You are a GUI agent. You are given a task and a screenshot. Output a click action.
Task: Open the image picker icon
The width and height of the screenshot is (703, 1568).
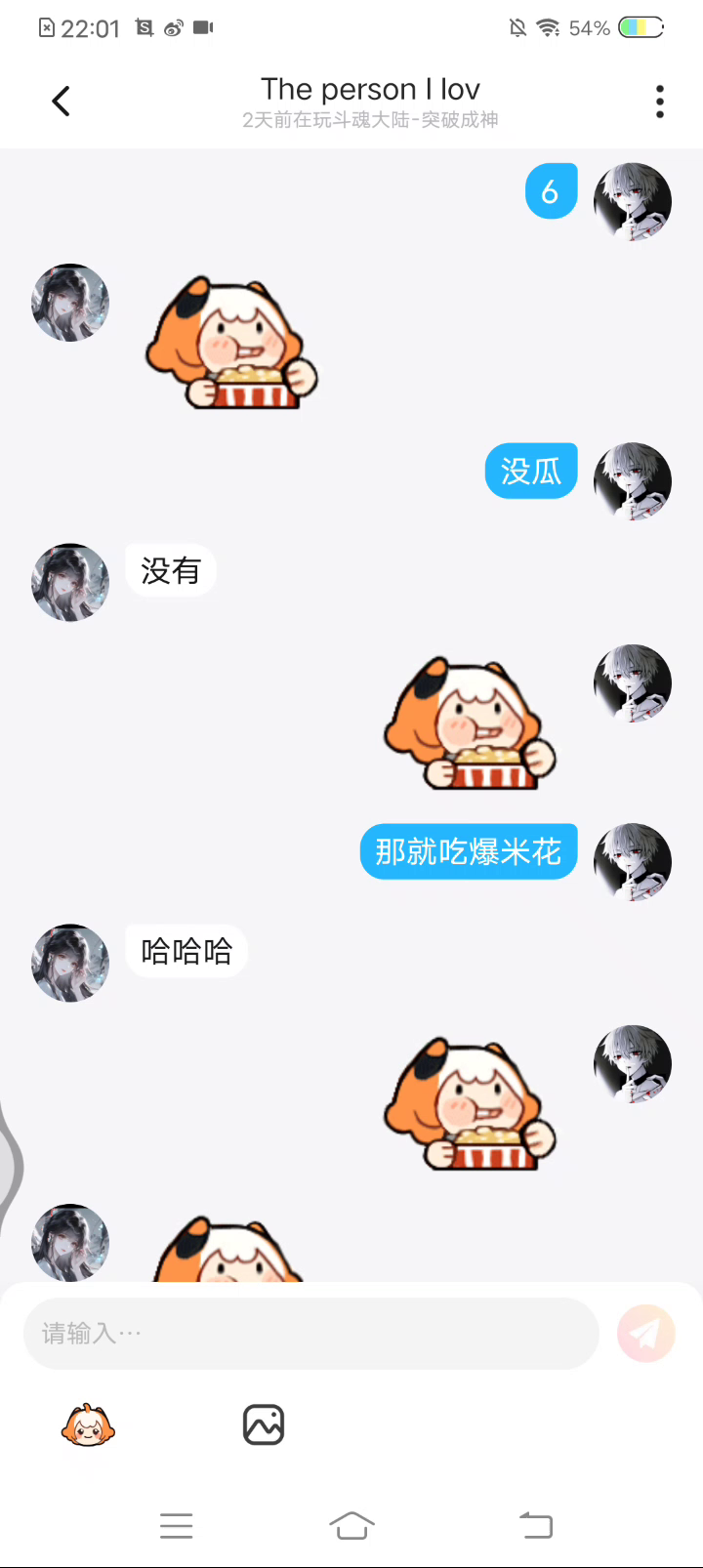point(263,1425)
